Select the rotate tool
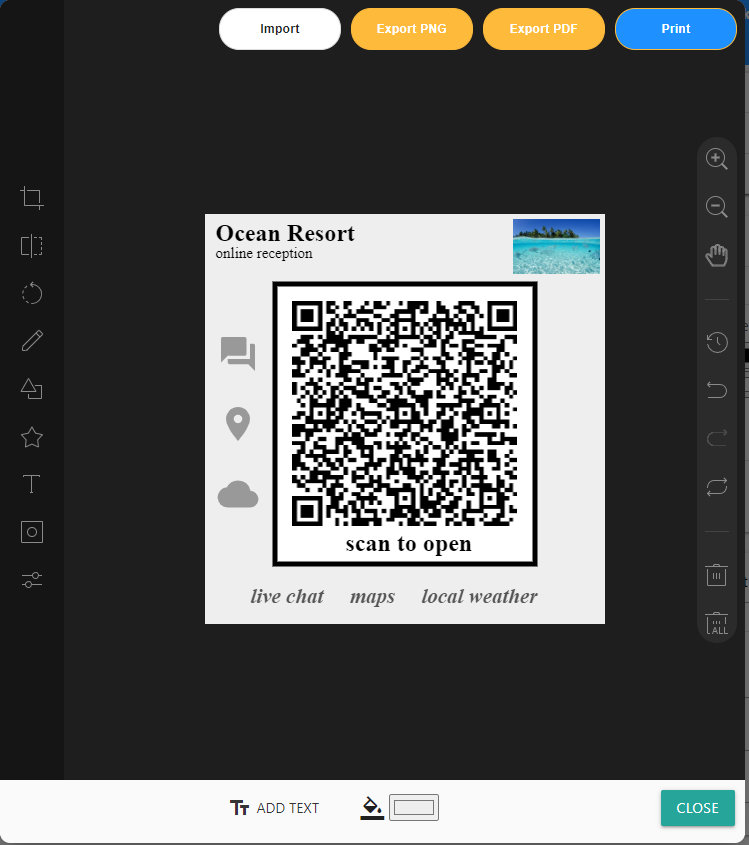The height and width of the screenshot is (845, 749). coord(32,293)
